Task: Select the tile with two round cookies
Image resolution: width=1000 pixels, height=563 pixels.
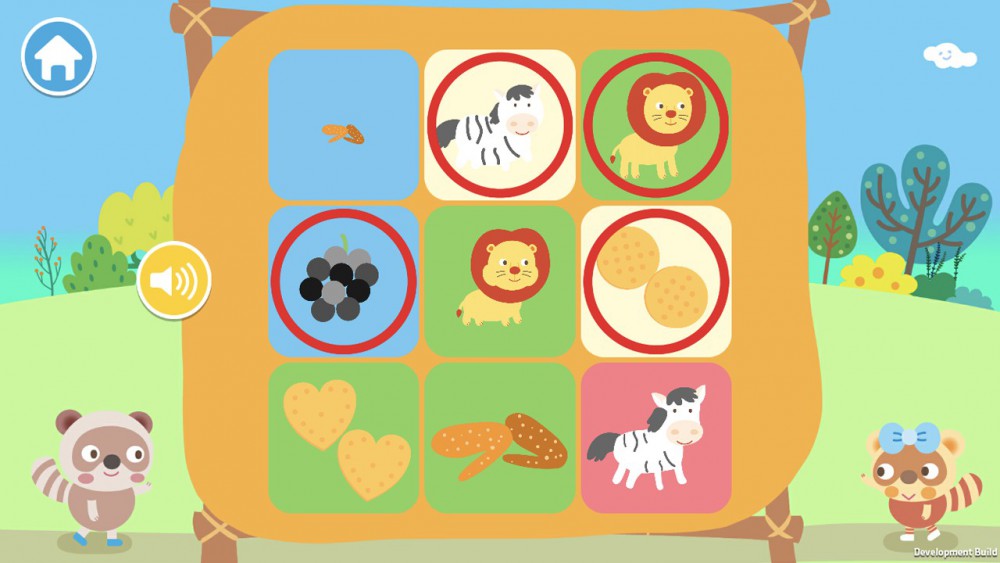Action: point(656,281)
